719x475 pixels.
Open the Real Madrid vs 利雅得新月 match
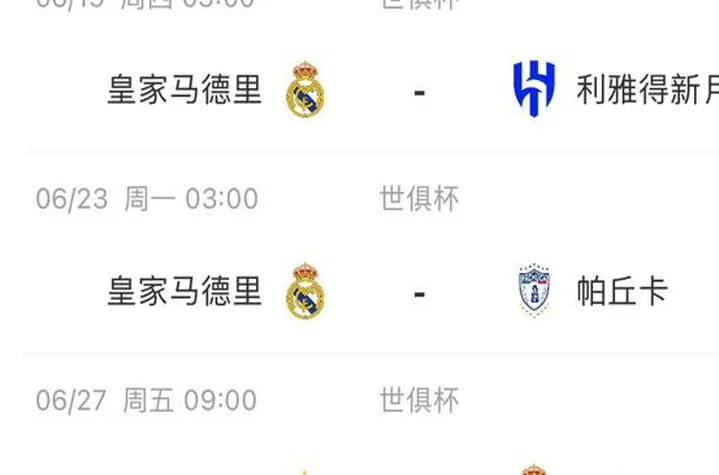tap(418, 91)
